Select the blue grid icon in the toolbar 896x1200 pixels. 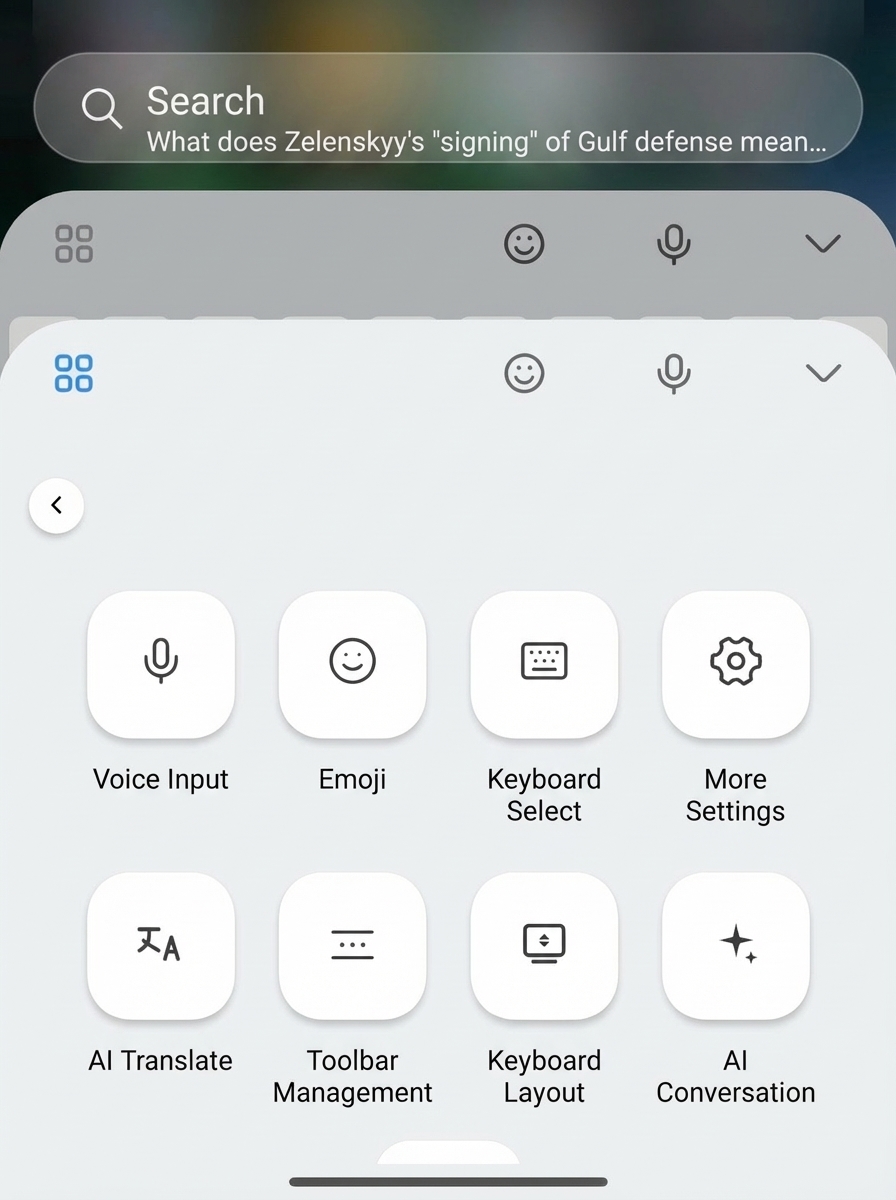(72, 372)
